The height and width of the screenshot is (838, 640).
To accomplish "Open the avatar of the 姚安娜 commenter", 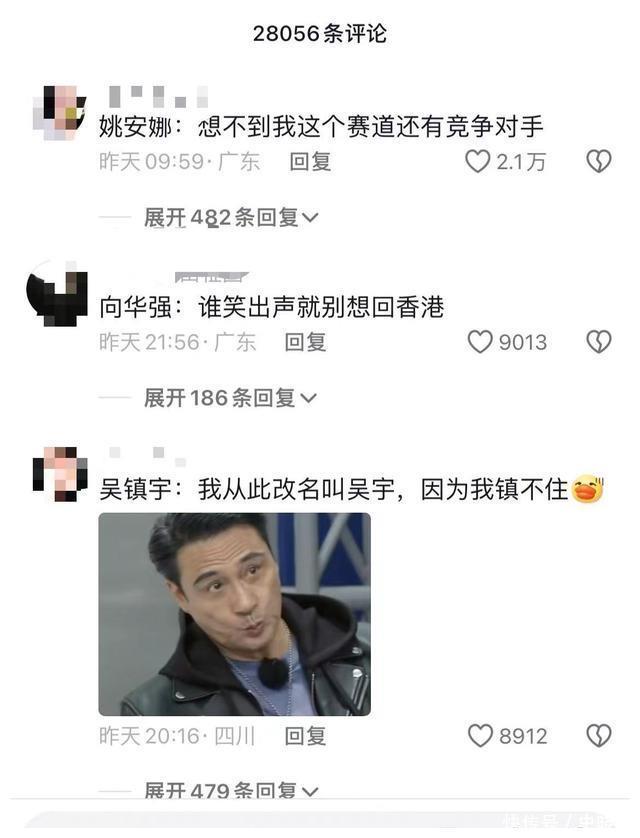I will 58,112.
